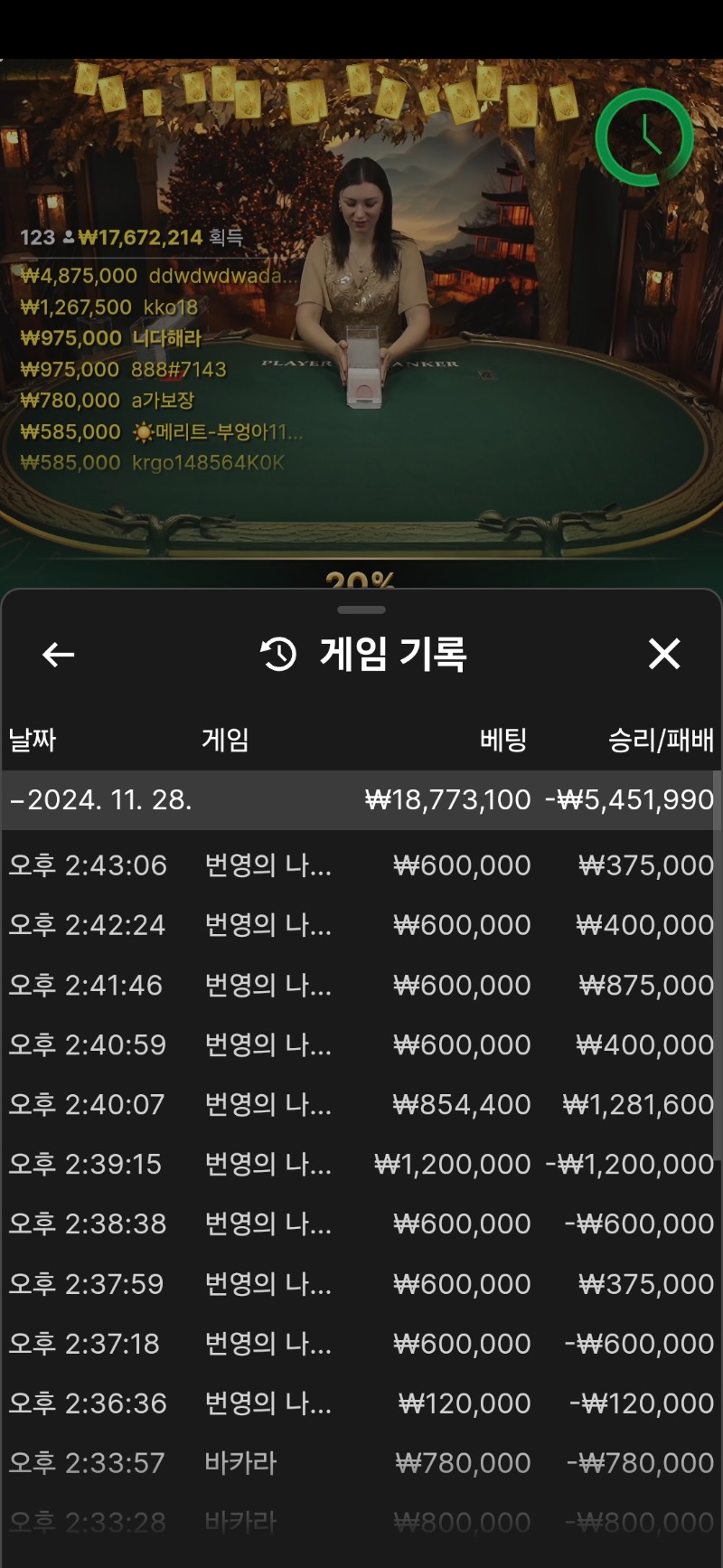
Task: Close the 게임 기록 panel
Action: 664,653
